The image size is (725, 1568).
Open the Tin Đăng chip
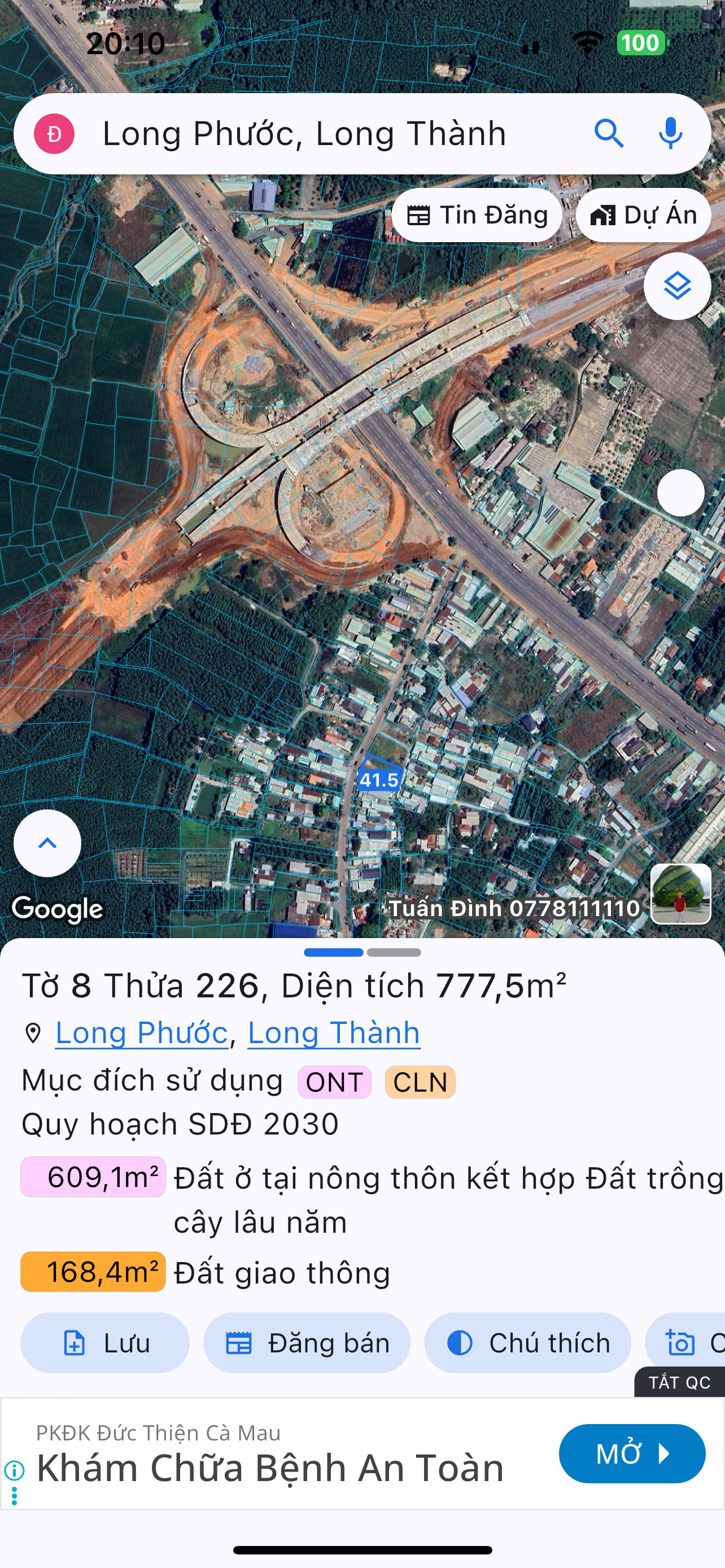coord(477,216)
